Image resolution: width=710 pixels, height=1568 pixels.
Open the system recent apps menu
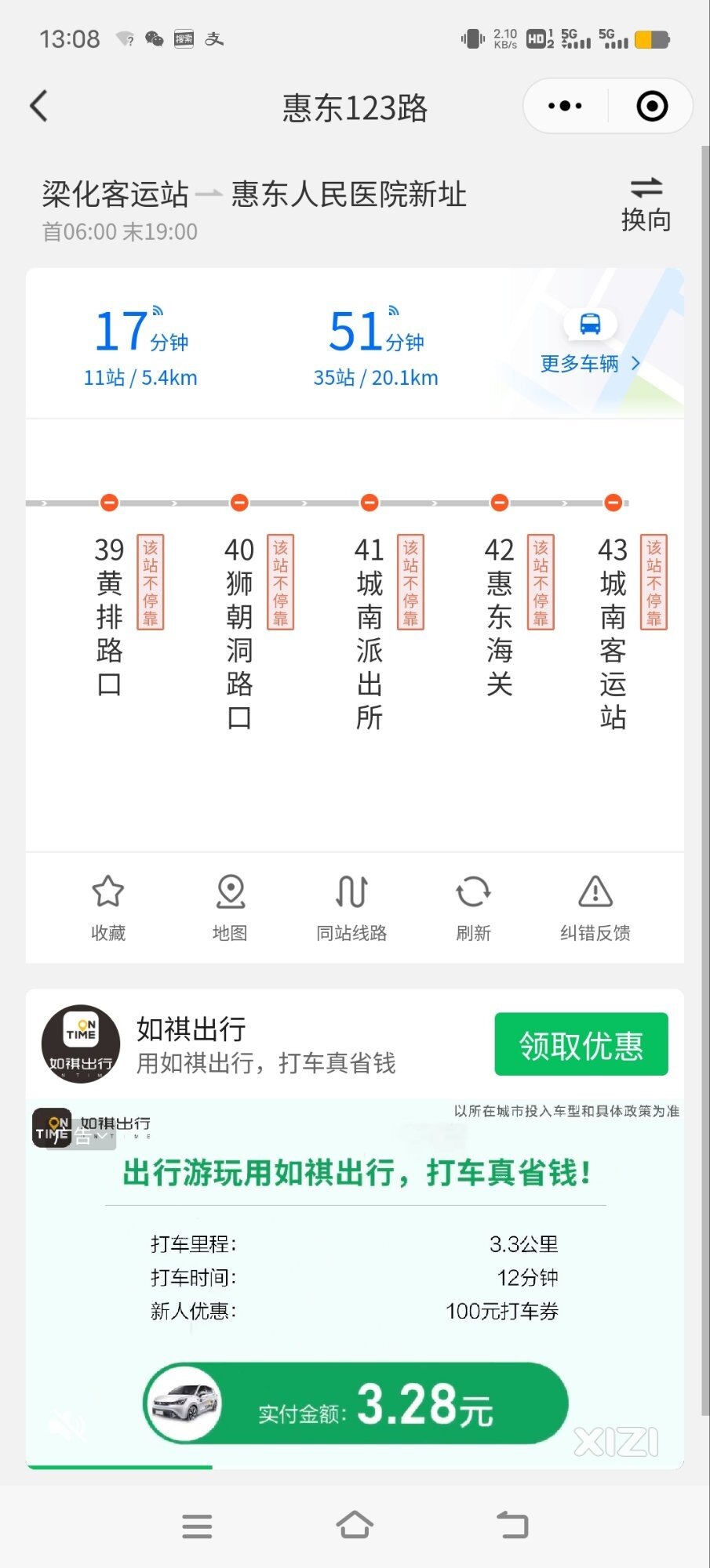tap(197, 1526)
